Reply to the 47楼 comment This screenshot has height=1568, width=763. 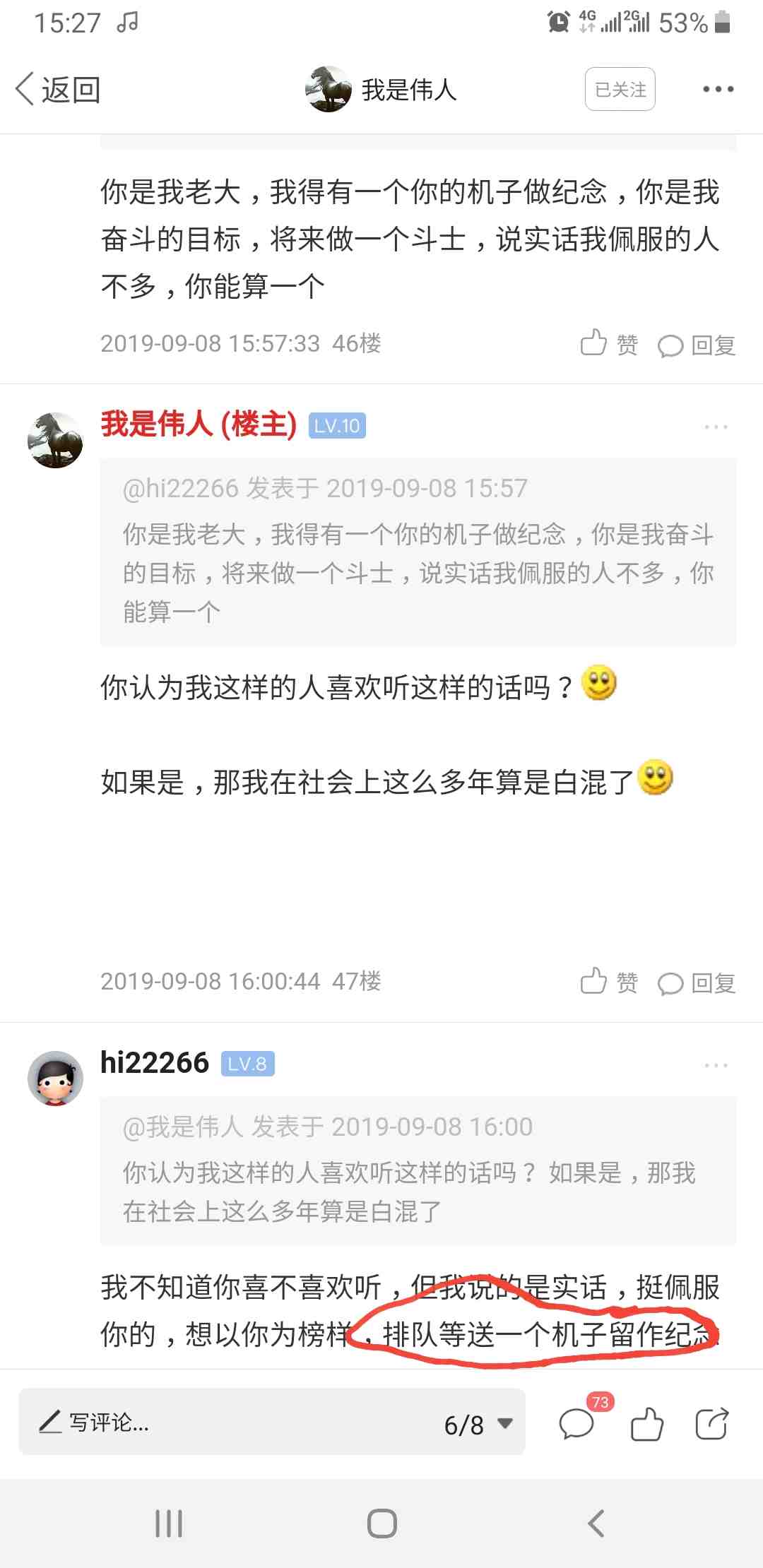[697, 983]
